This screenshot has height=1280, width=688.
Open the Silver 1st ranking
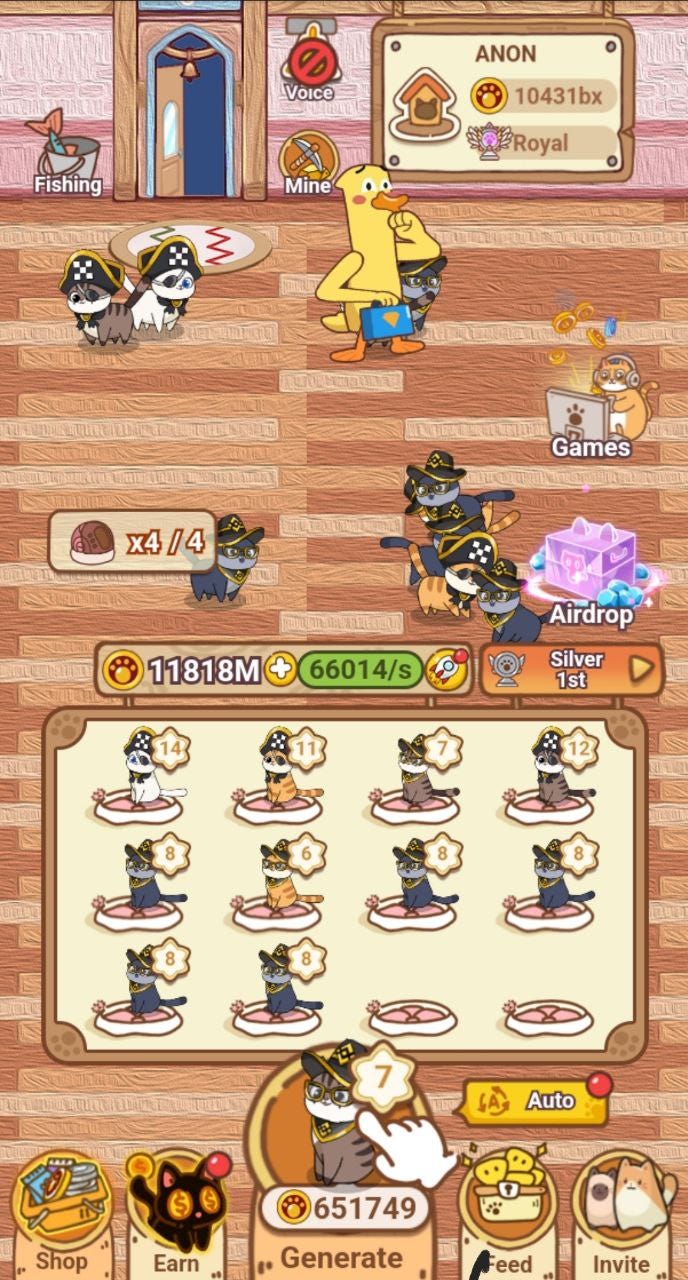tap(572, 670)
